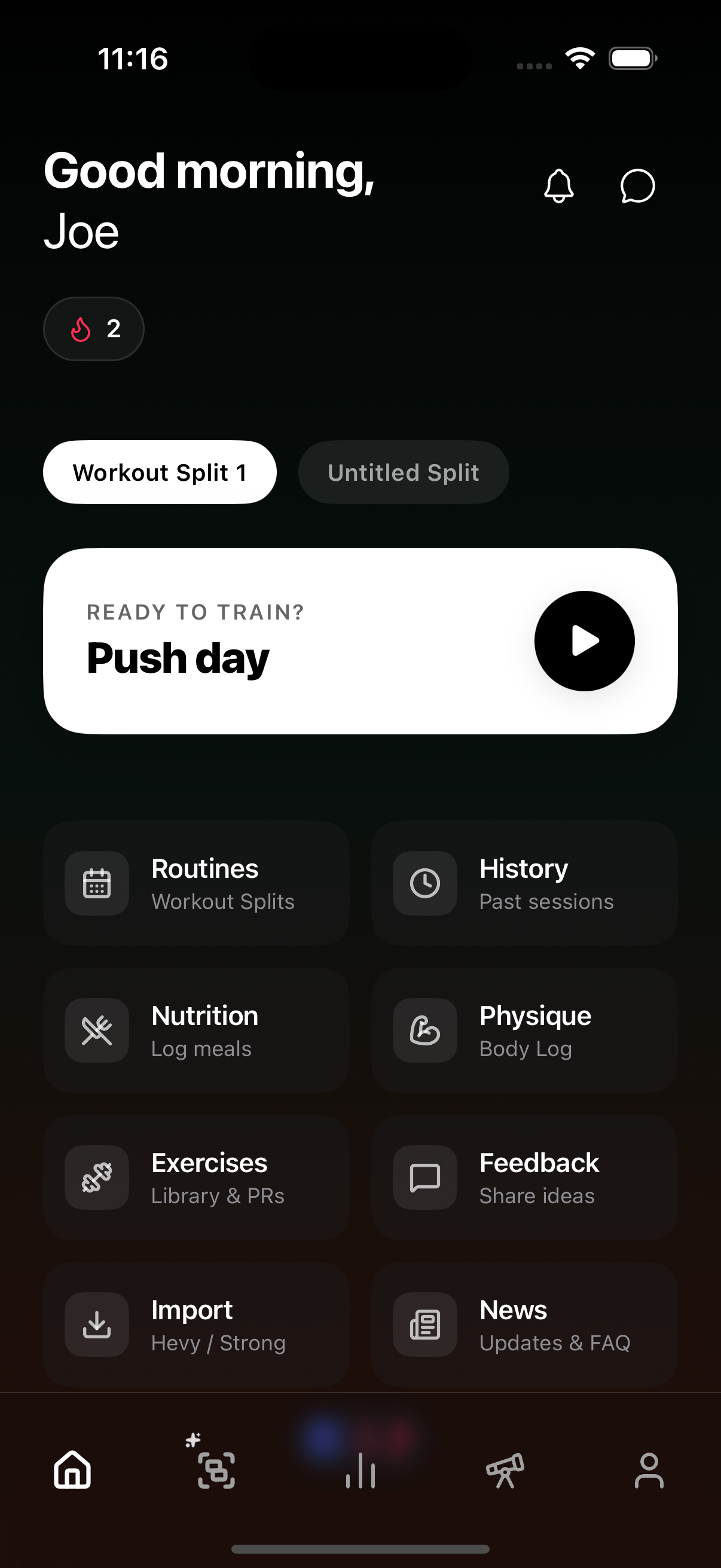Open the notifications bell
Screen dimensions: 721x1568
558,185
